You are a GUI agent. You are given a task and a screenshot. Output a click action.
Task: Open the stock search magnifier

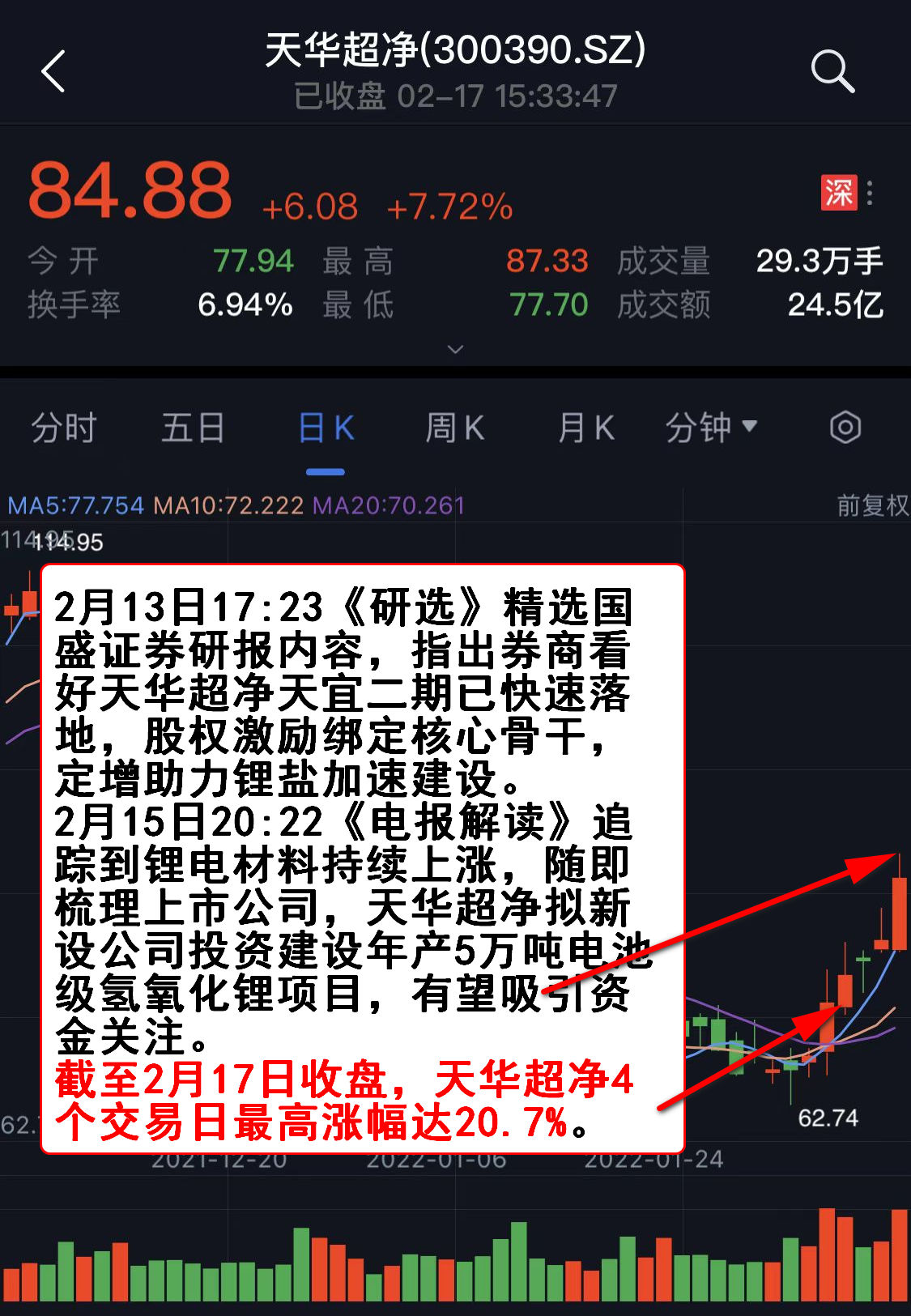coord(832,71)
